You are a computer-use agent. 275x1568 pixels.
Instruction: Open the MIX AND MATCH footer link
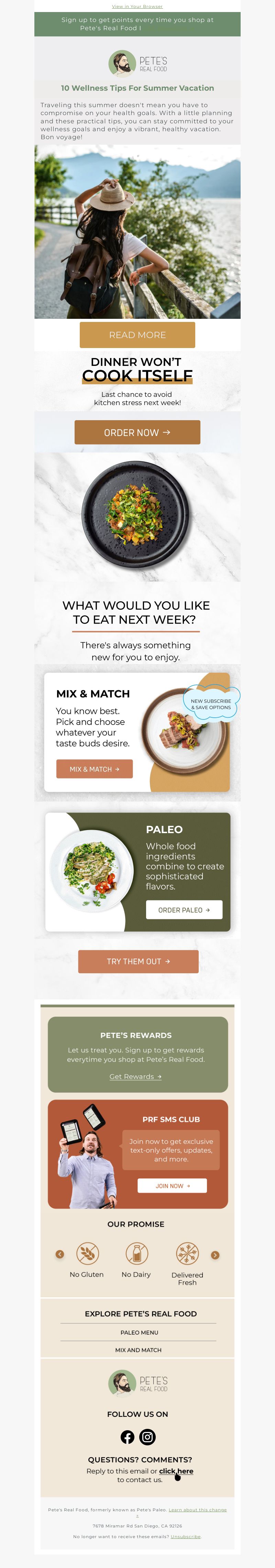coord(138,1349)
